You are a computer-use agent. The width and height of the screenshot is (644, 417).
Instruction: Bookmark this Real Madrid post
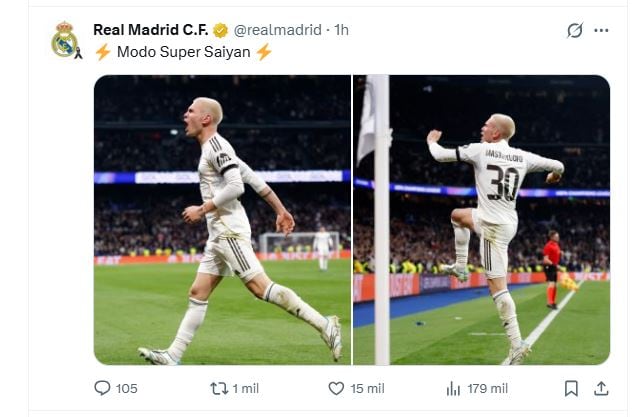[571, 388]
